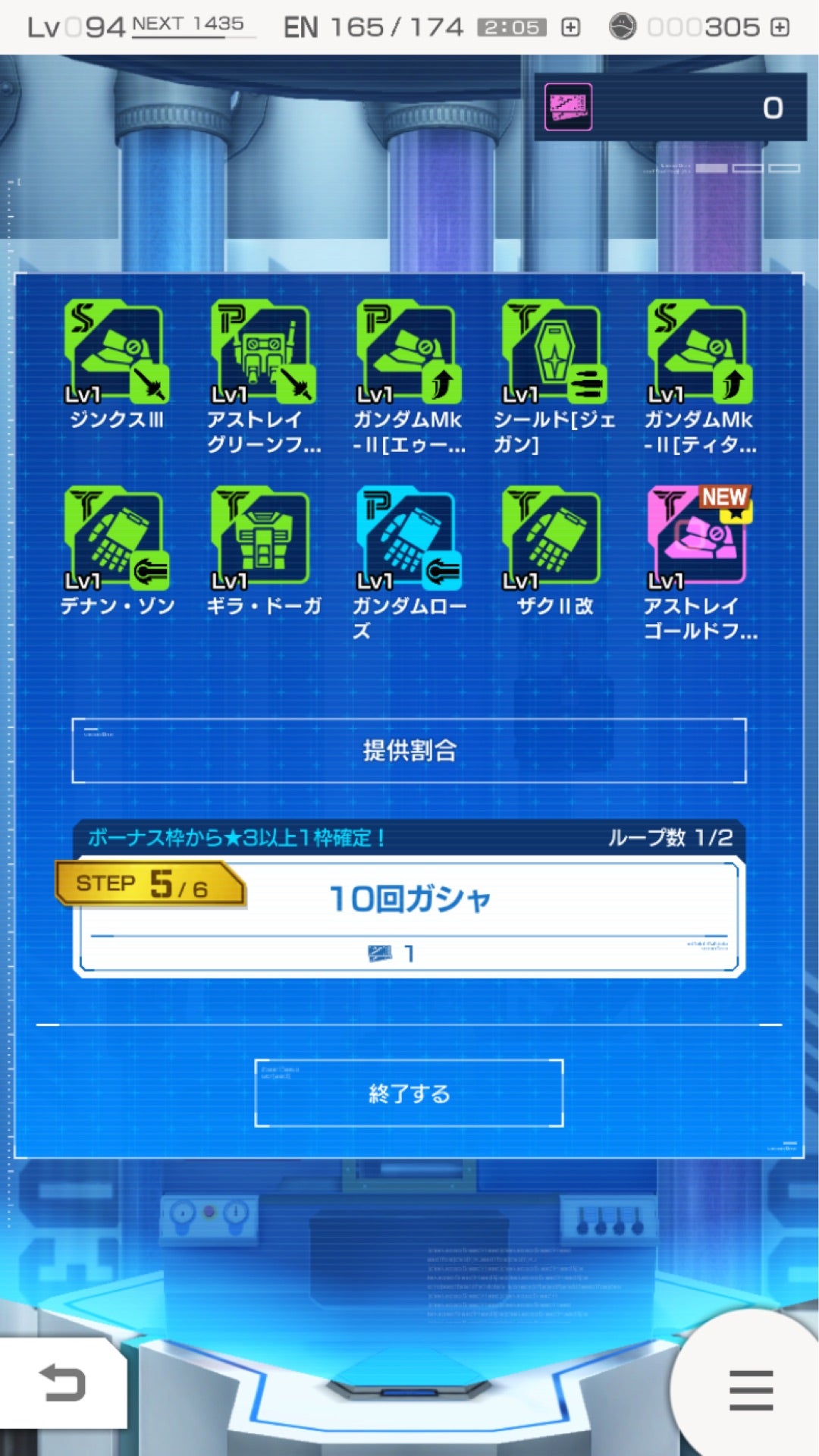The height and width of the screenshot is (1456, 819).
Task: Tap the plus icon beside EN energy
Action: tap(570, 28)
